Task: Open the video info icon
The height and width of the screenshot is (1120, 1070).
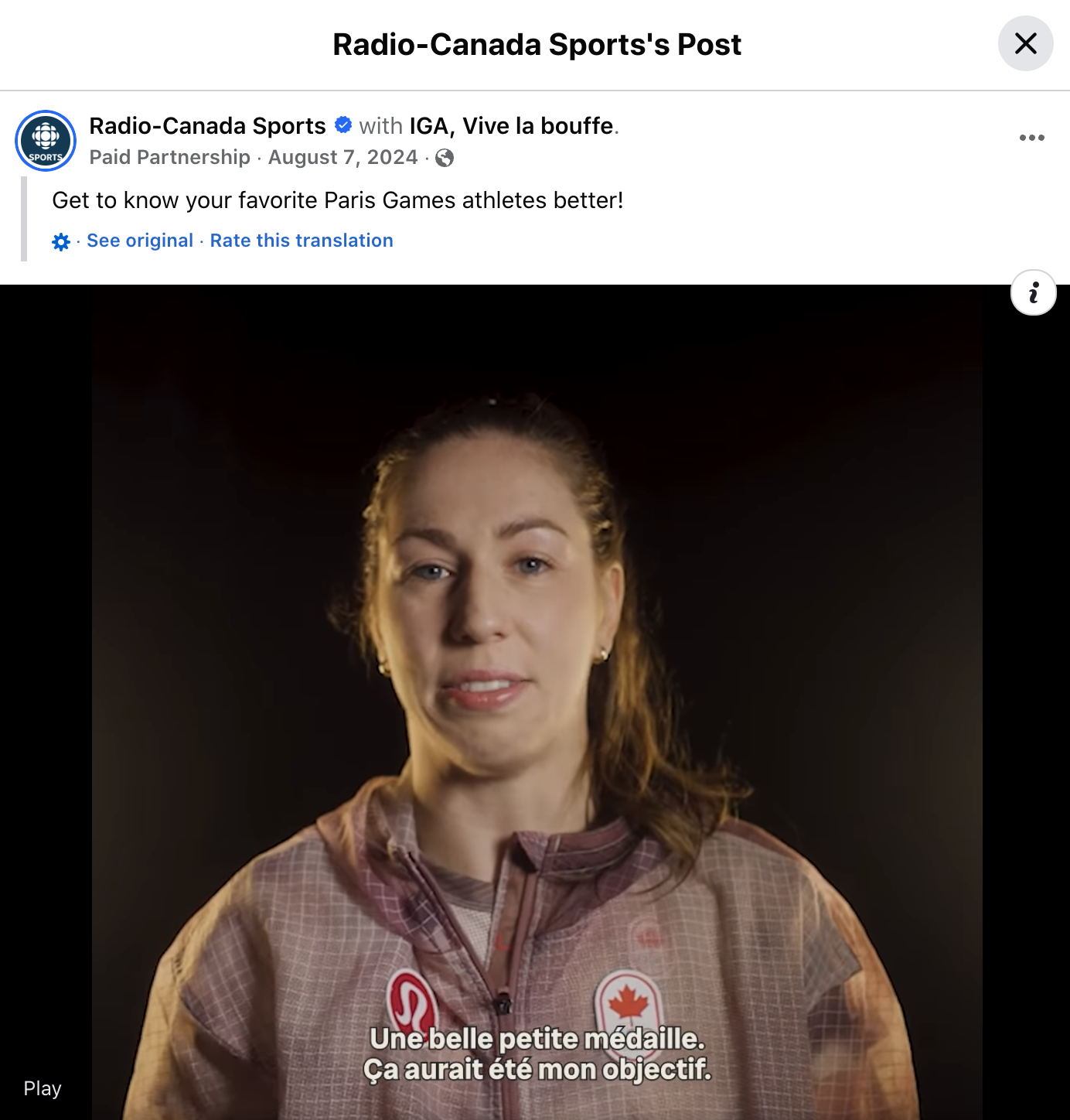Action: point(1033,293)
